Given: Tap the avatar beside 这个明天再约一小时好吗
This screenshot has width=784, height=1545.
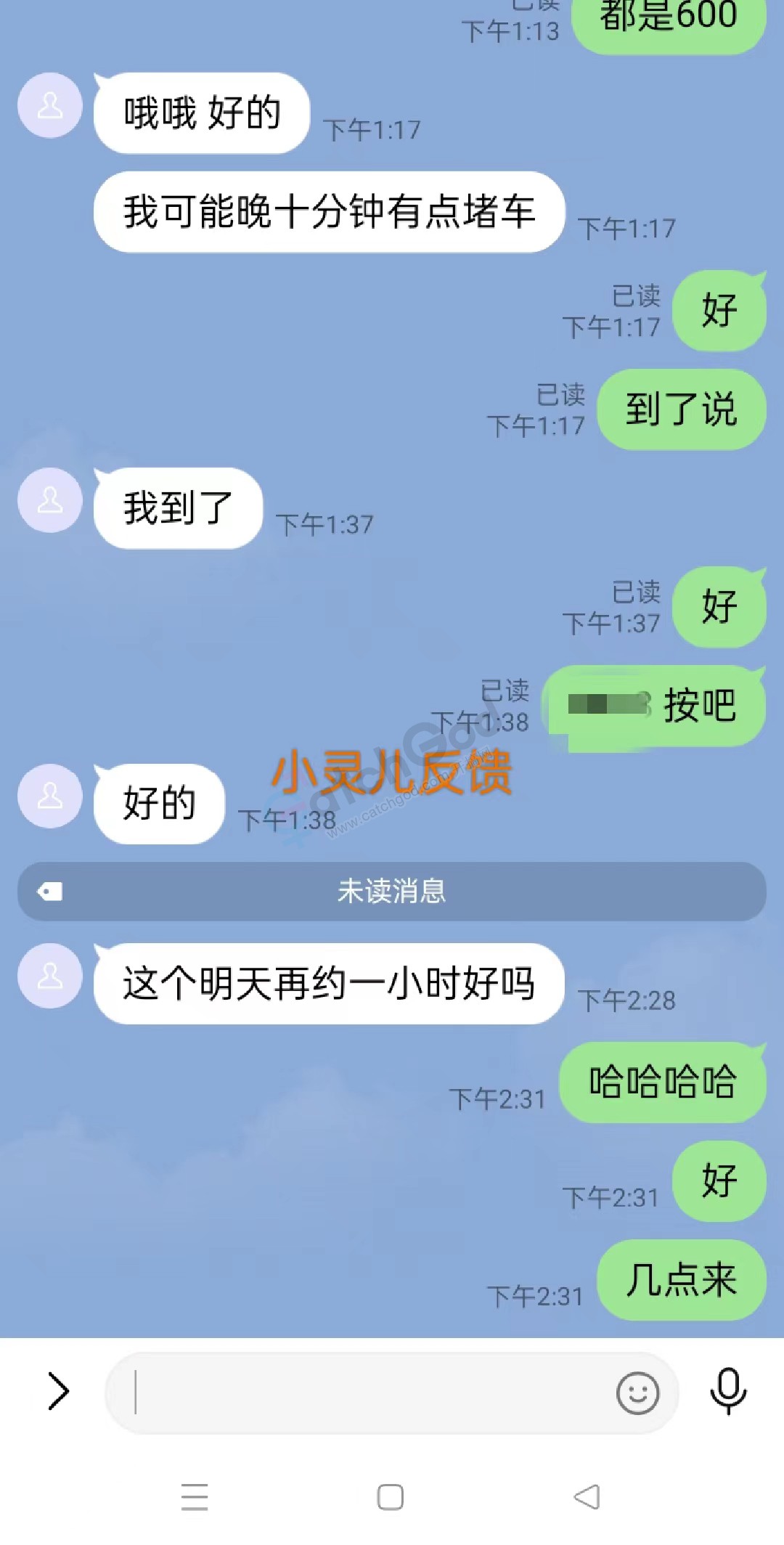Looking at the screenshot, I should point(50,976).
